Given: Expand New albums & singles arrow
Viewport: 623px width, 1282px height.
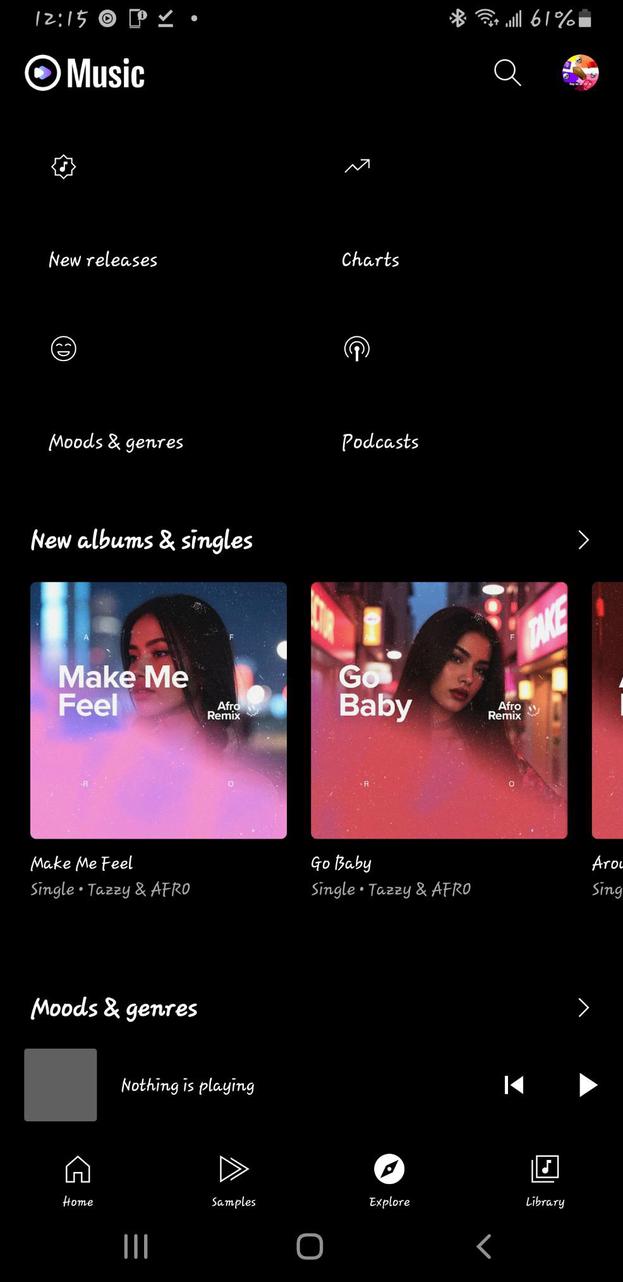Looking at the screenshot, I should (x=583, y=540).
